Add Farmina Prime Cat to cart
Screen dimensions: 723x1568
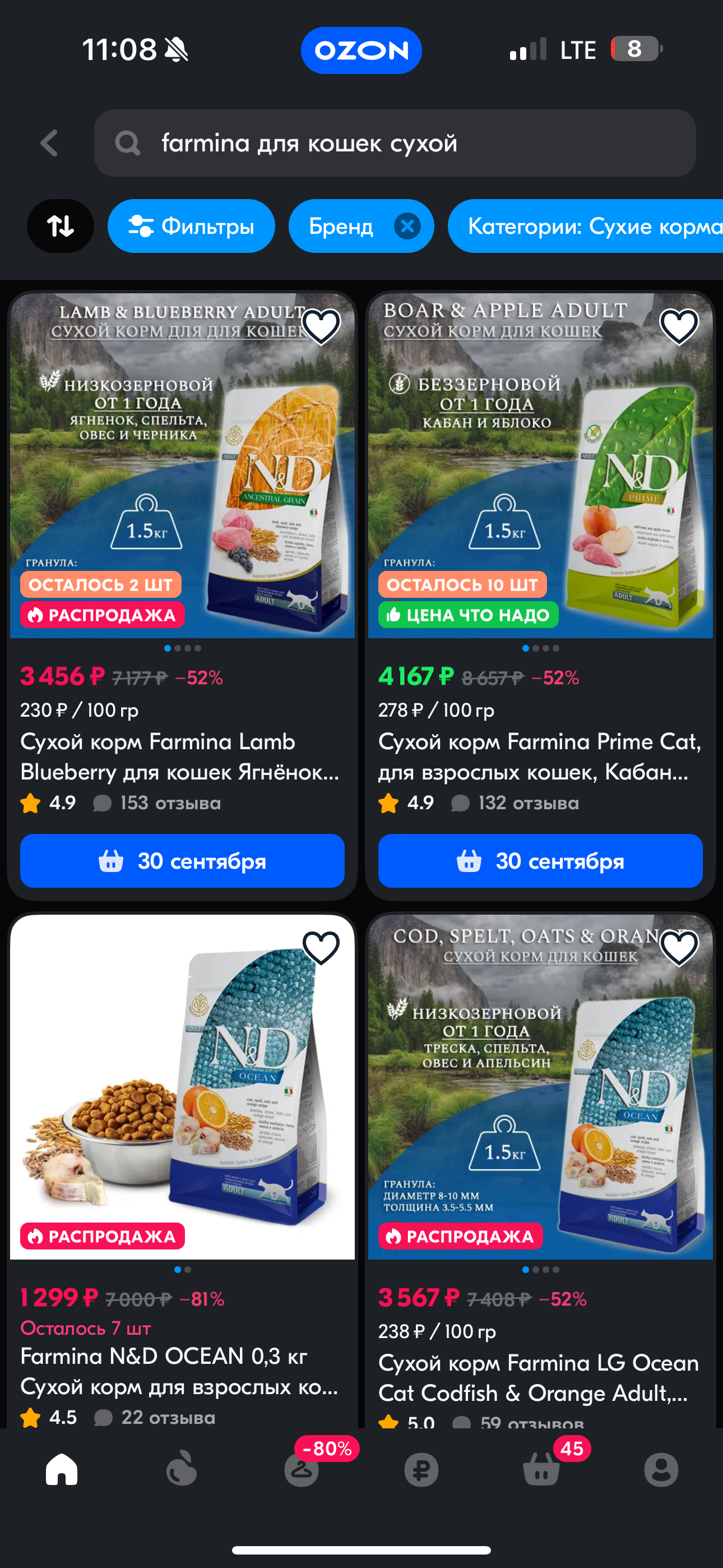[540, 861]
